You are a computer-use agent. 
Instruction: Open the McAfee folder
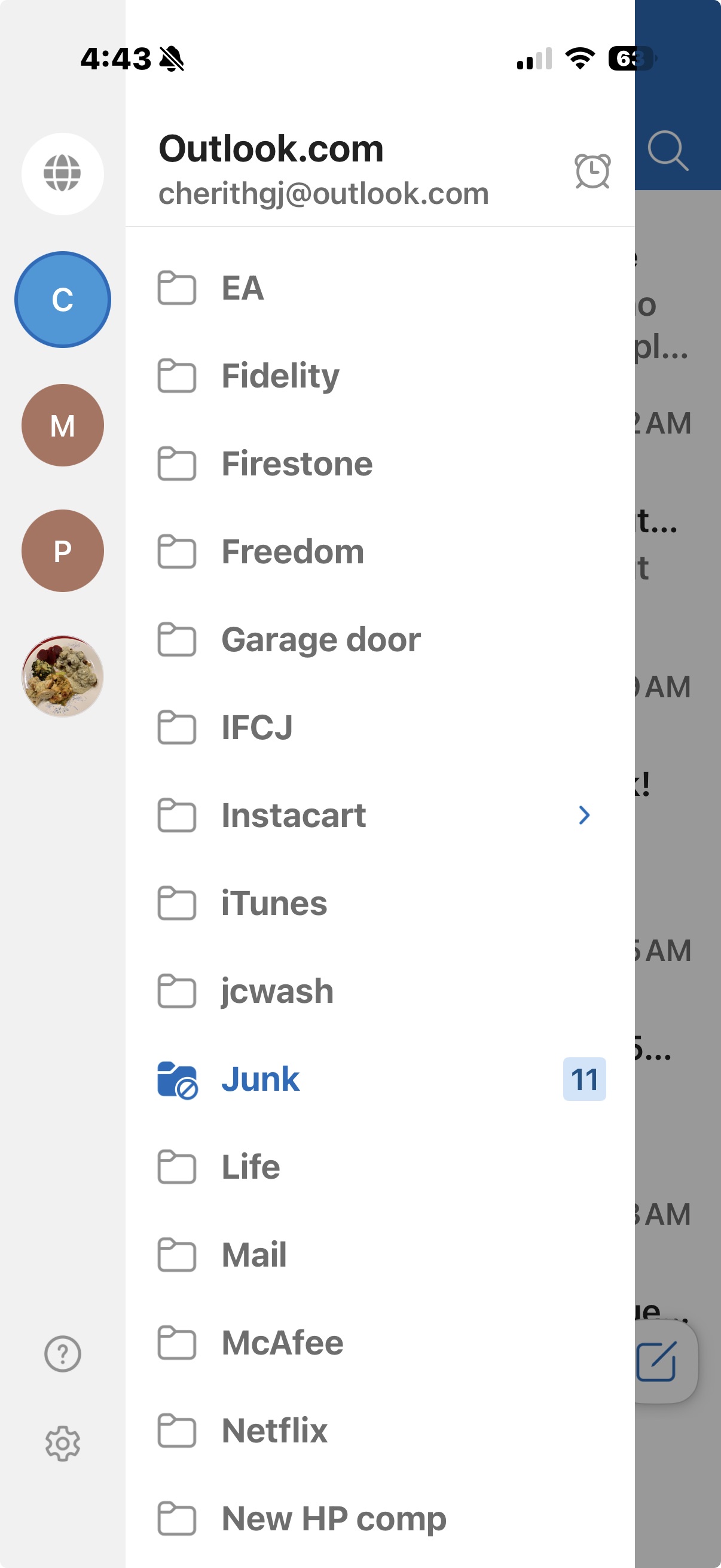coord(380,1343)
